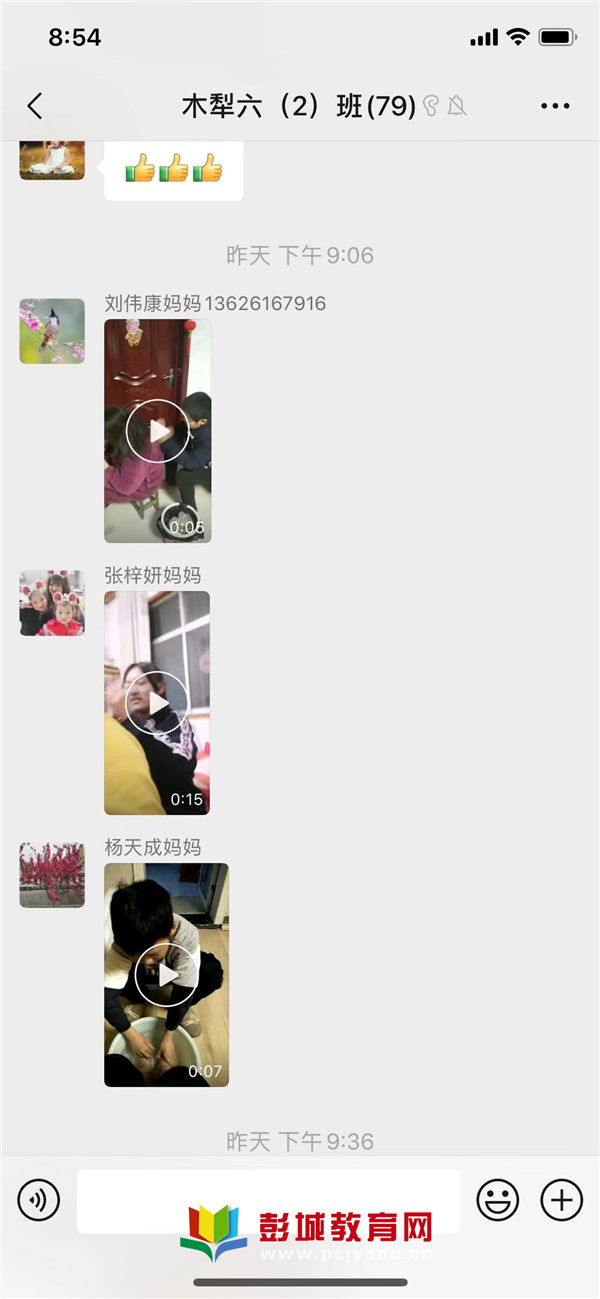The width and height of the screenshot is (600, 1299).
Task: Open avatar of the thumbs-up sender
Action: (x=52, y=160)
